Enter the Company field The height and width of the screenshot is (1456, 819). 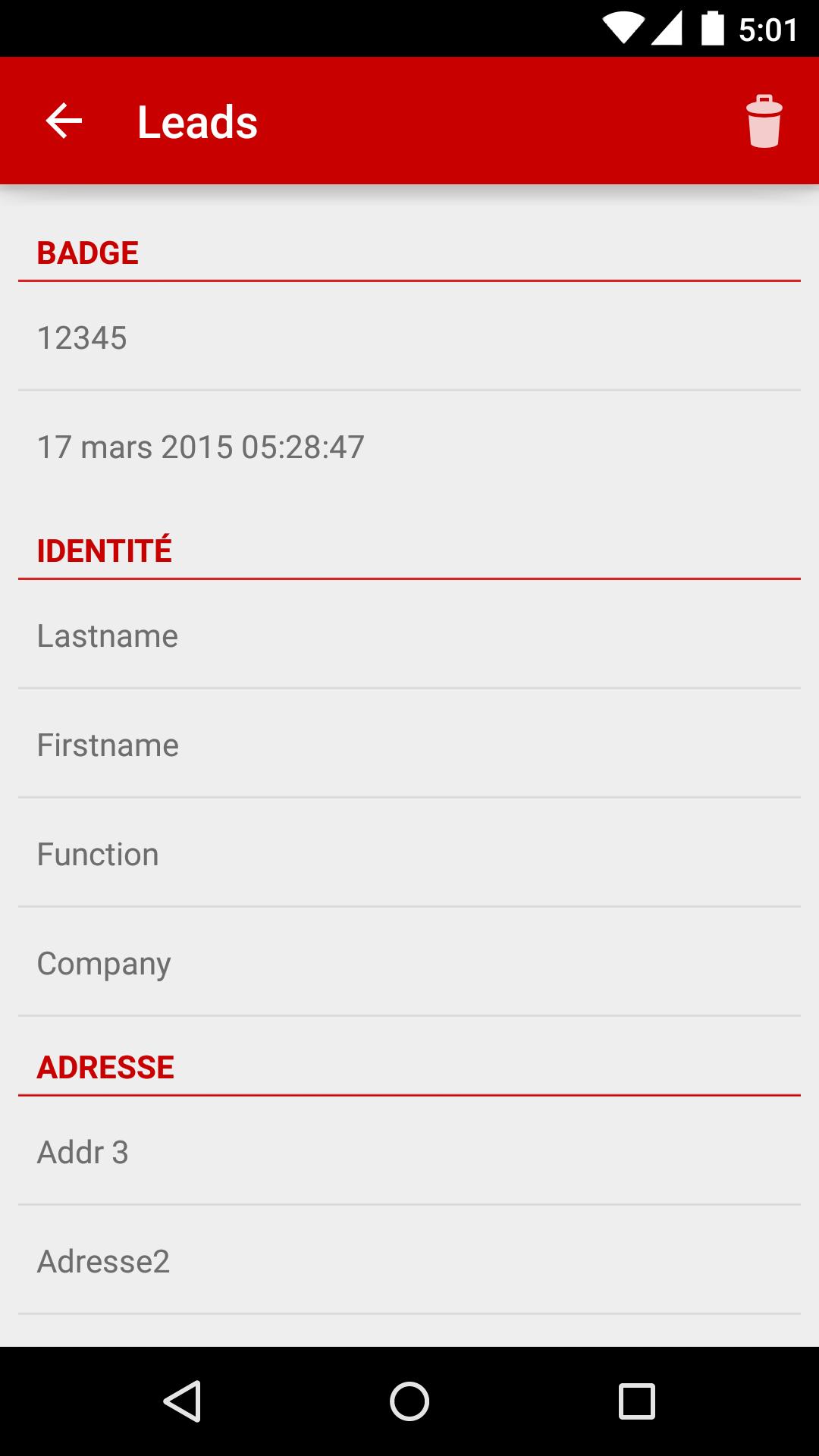pyautogui.click(x=409, y=963)
